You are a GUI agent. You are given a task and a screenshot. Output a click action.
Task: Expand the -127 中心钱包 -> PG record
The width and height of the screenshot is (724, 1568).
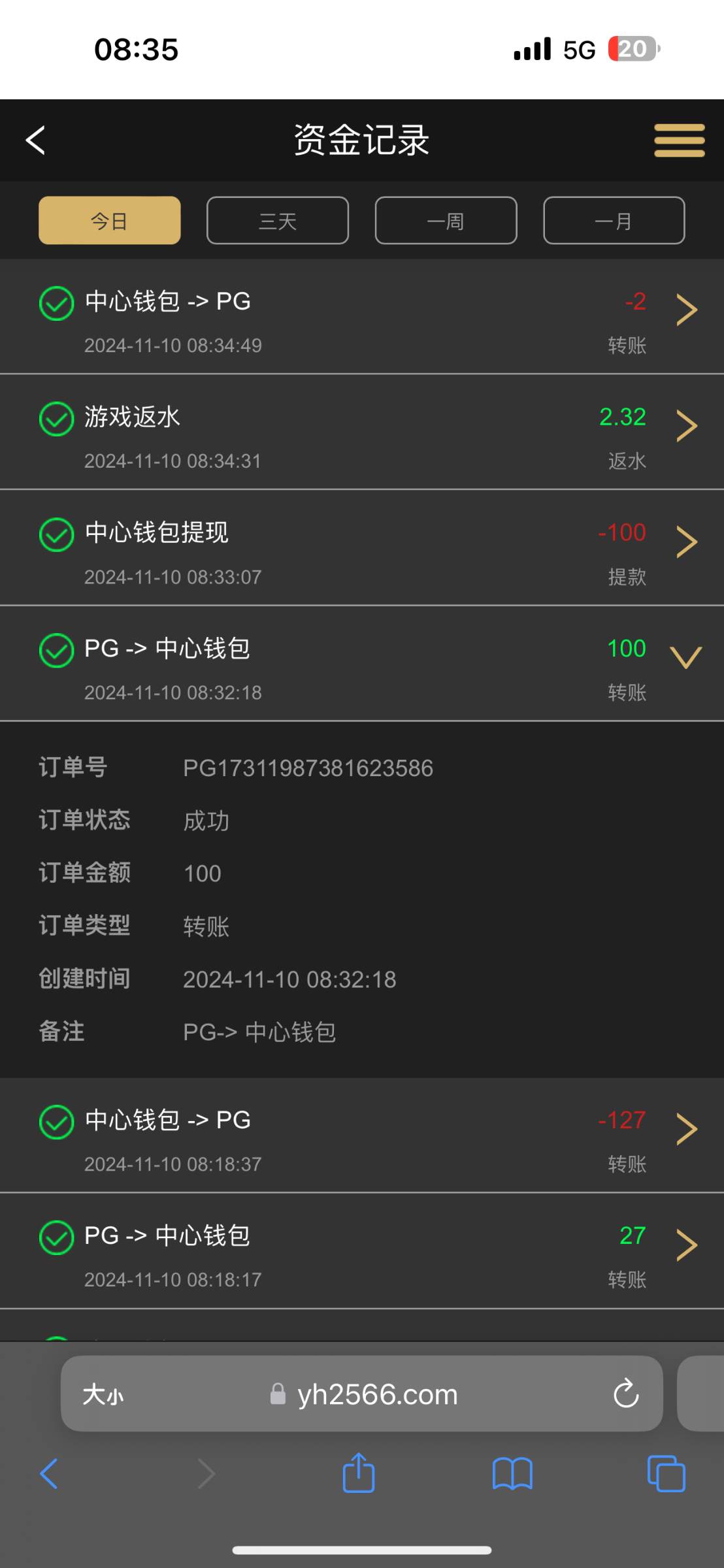[362, 1135]
